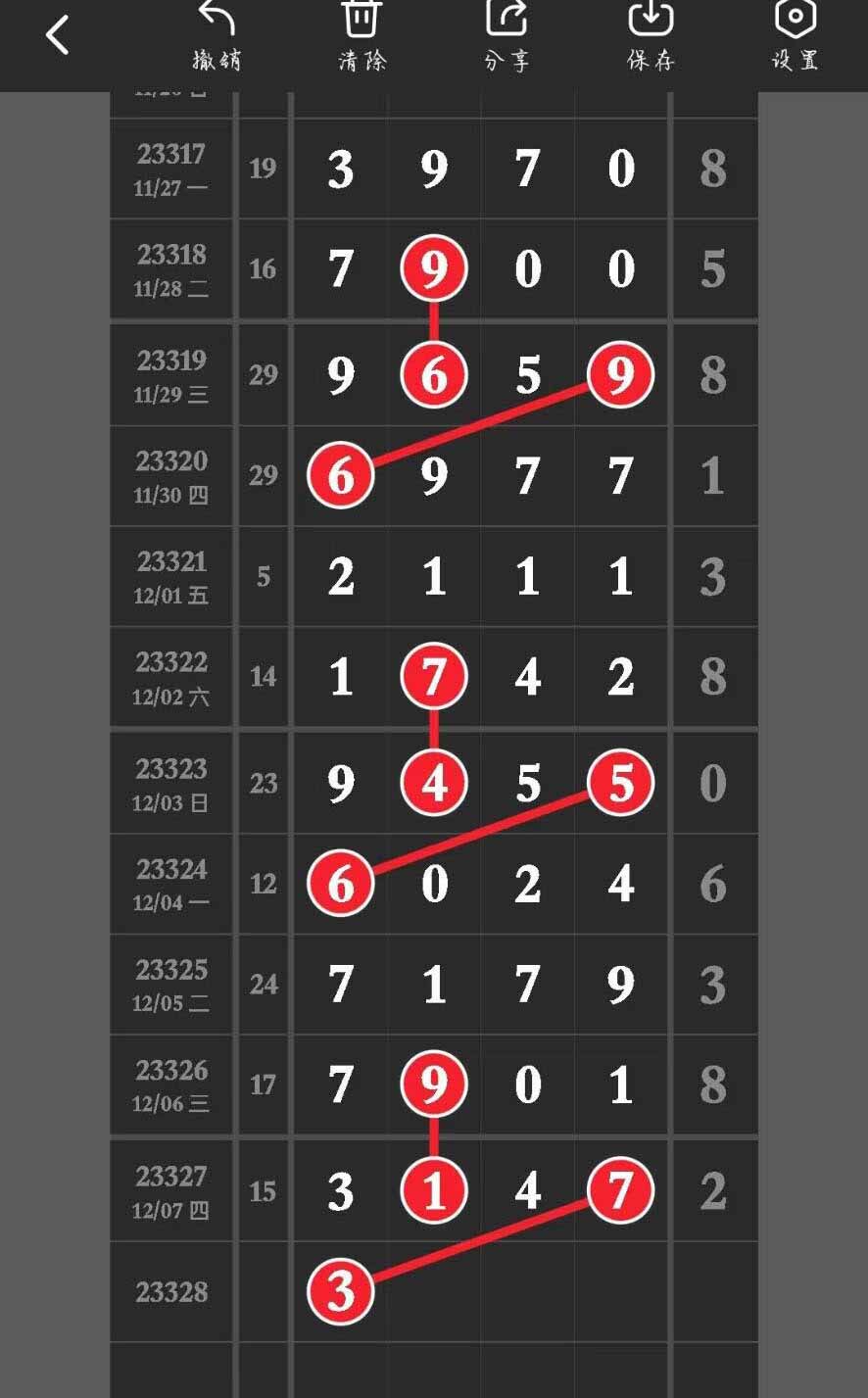Save the chart with 保存
Image resolution: width=868 pixels, height=1398 pixels.
click(x=651, y=36)
